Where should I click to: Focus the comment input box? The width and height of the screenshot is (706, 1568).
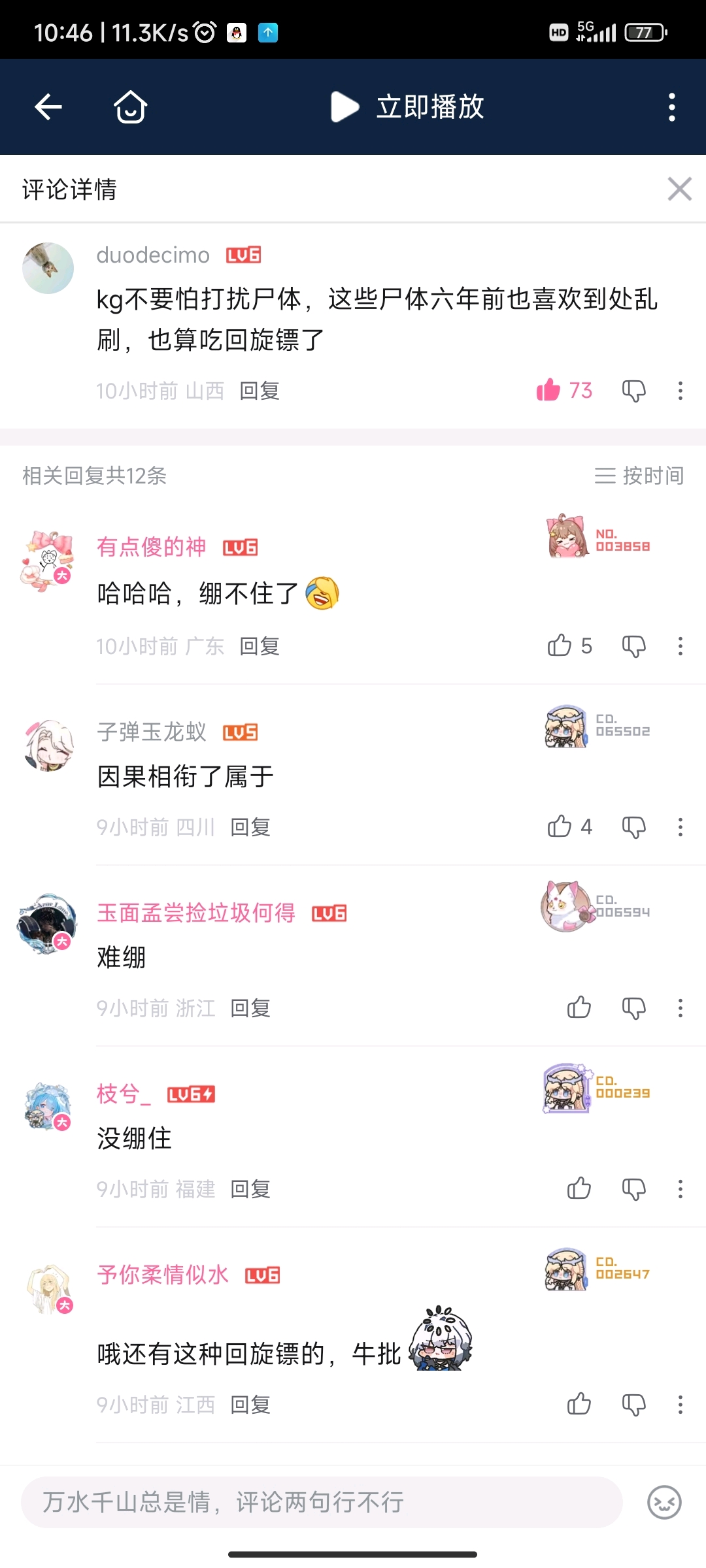point(320,1502)
